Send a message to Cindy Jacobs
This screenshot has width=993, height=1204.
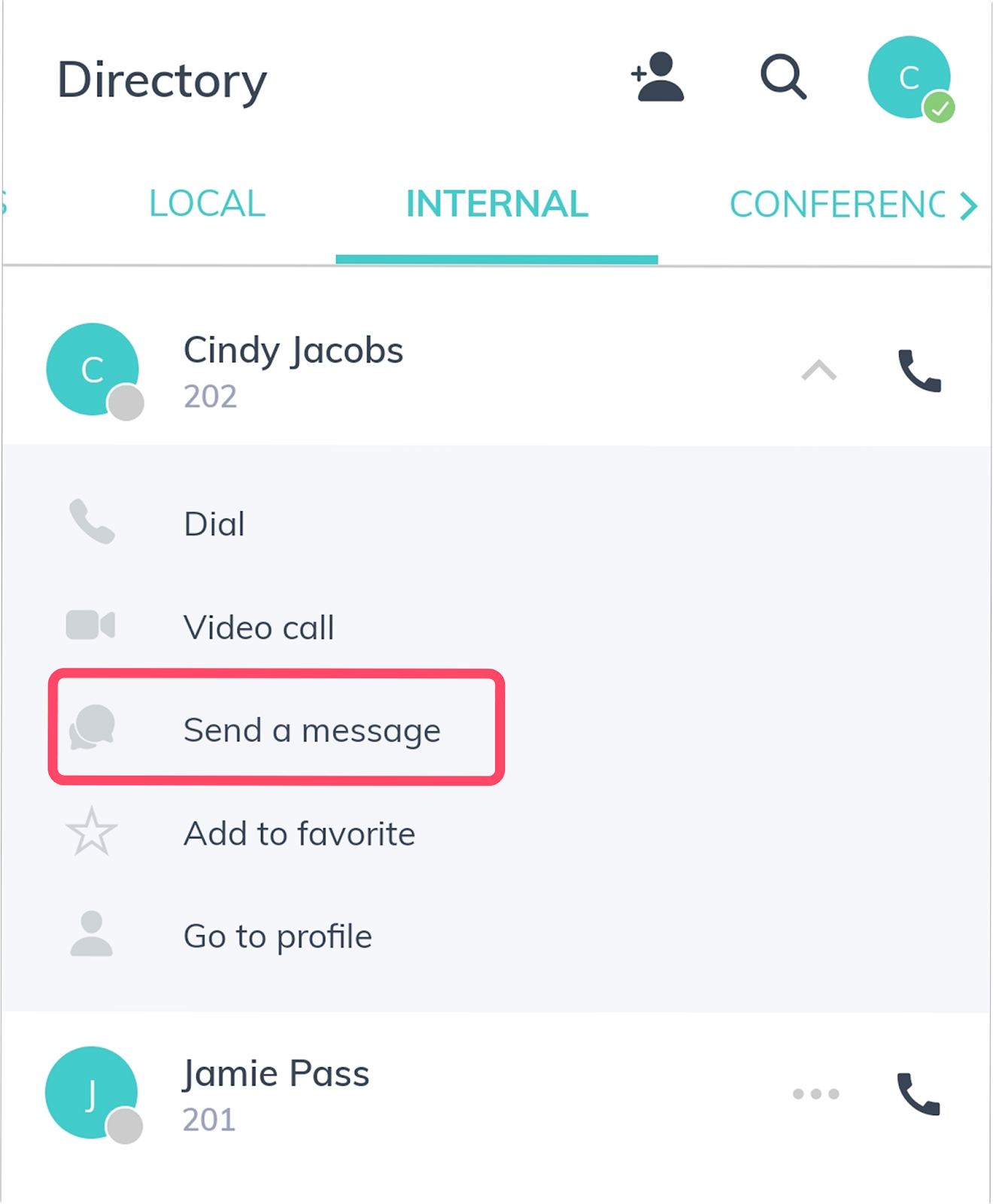coord(311,730)
